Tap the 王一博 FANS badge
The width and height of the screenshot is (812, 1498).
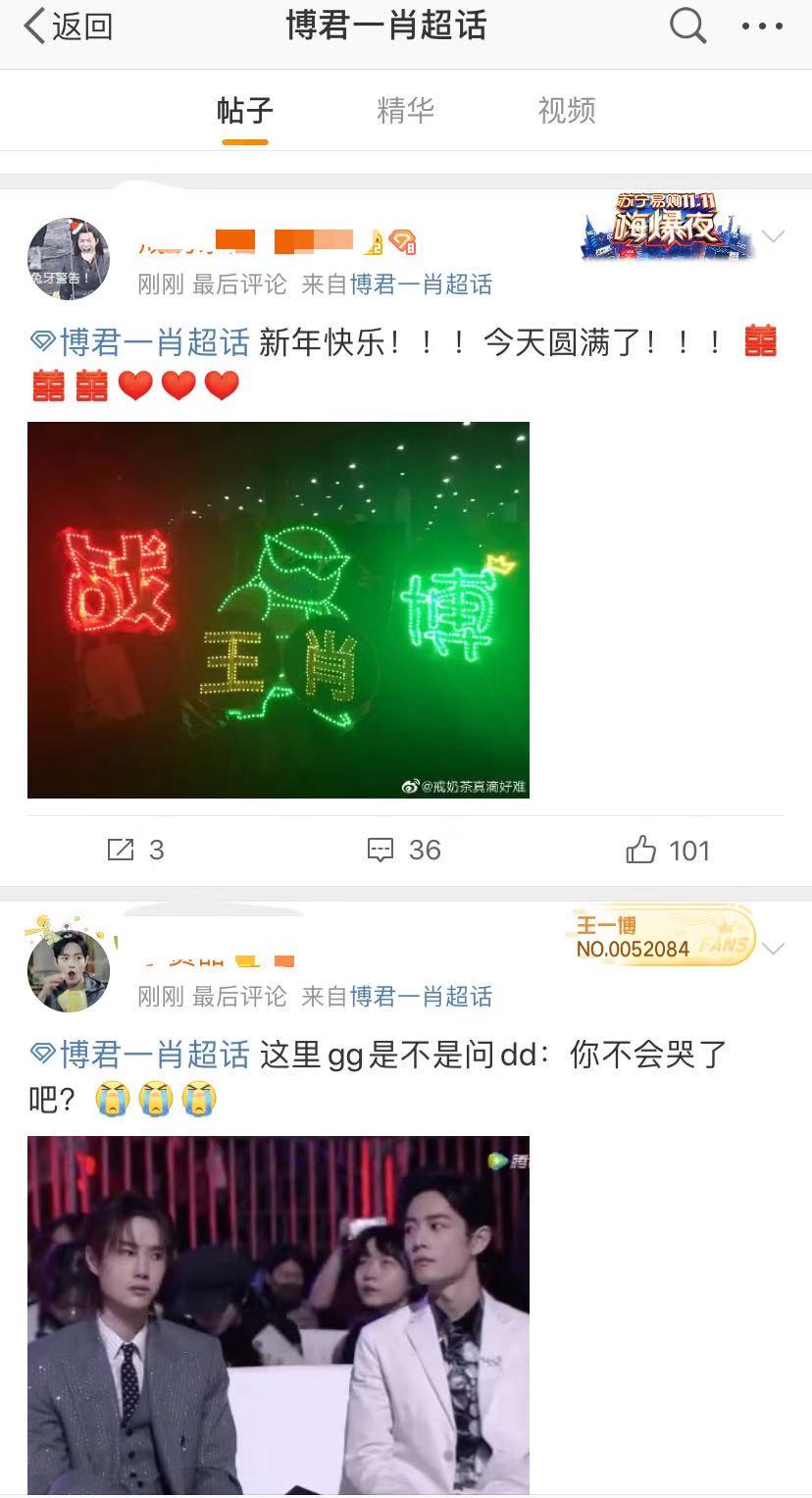(660, 936)
